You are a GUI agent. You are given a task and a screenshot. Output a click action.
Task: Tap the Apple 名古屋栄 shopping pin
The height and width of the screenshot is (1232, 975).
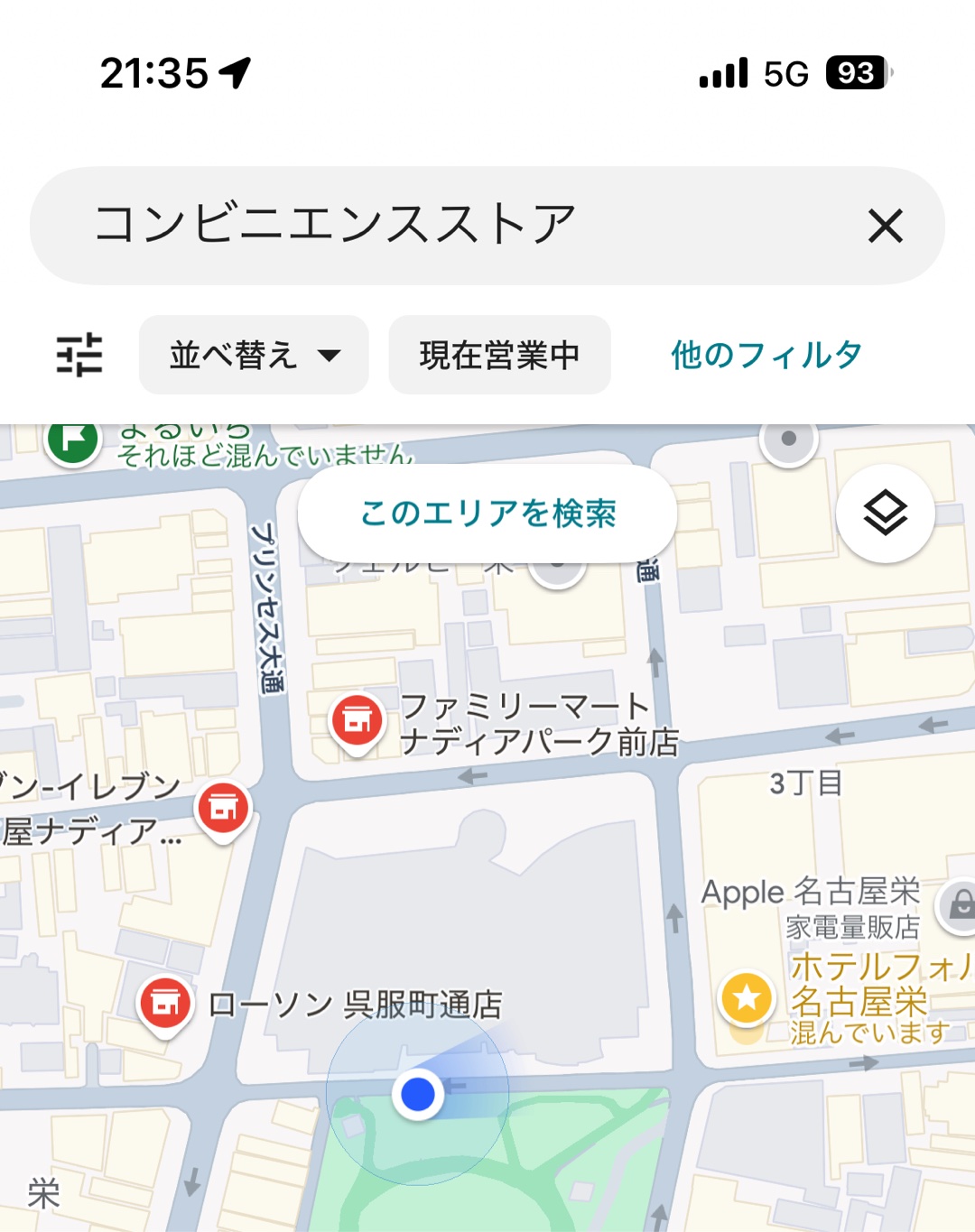pyautogui.click(x=959, y=904)
